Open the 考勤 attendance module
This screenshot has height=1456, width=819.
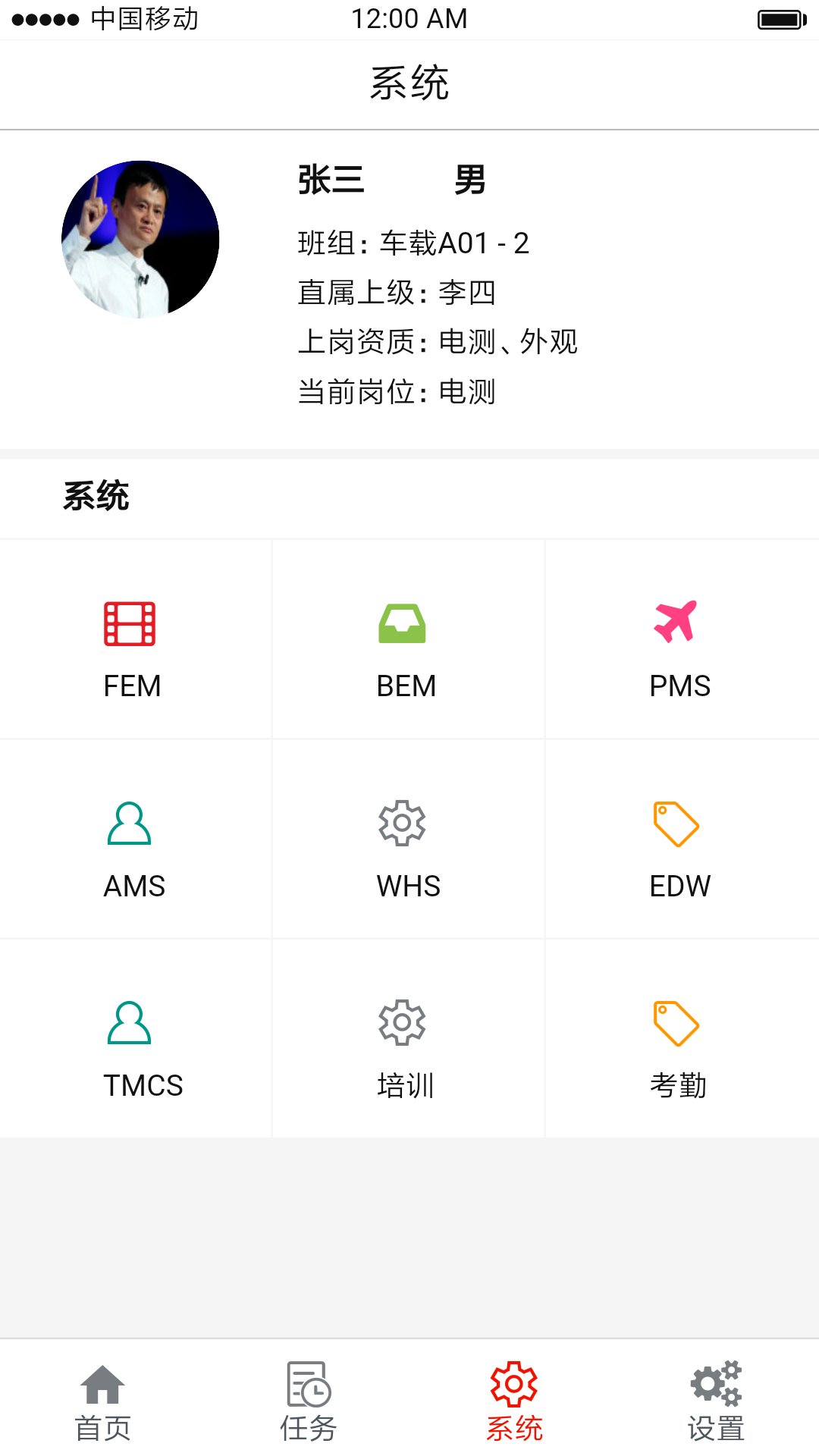pyautogui.click(x=679, y=1048)
